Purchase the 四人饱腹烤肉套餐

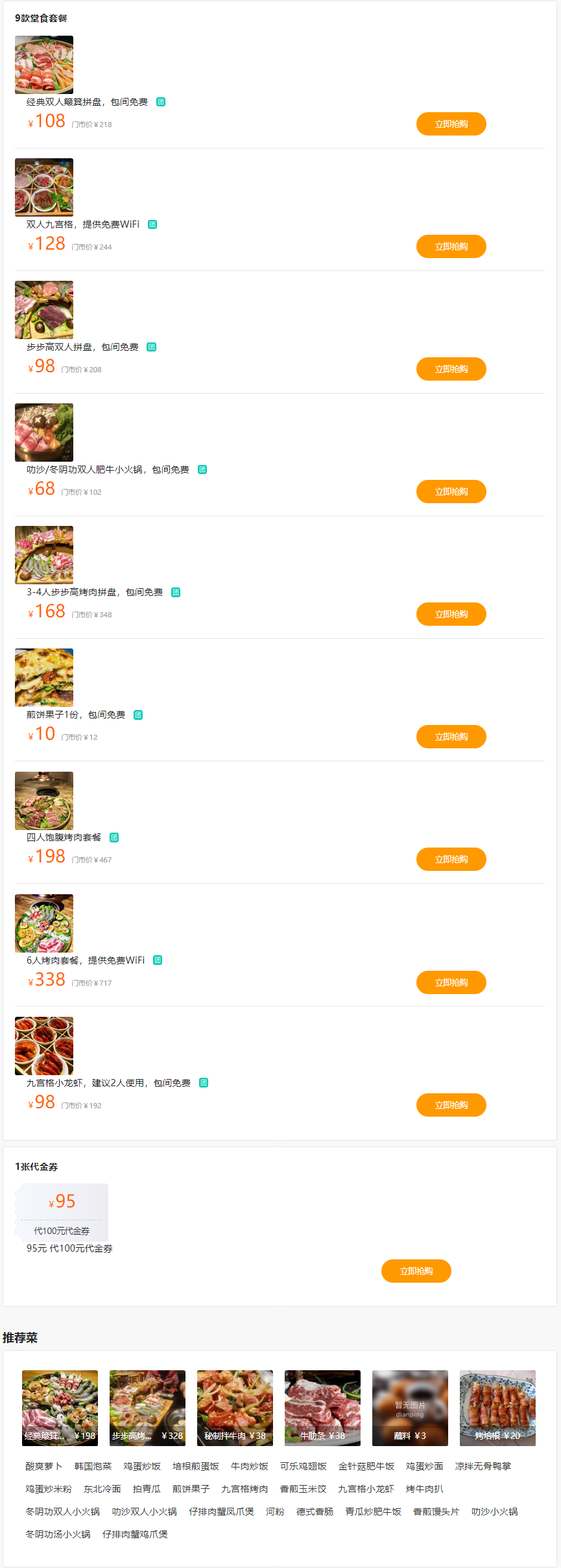click(451, 859)
